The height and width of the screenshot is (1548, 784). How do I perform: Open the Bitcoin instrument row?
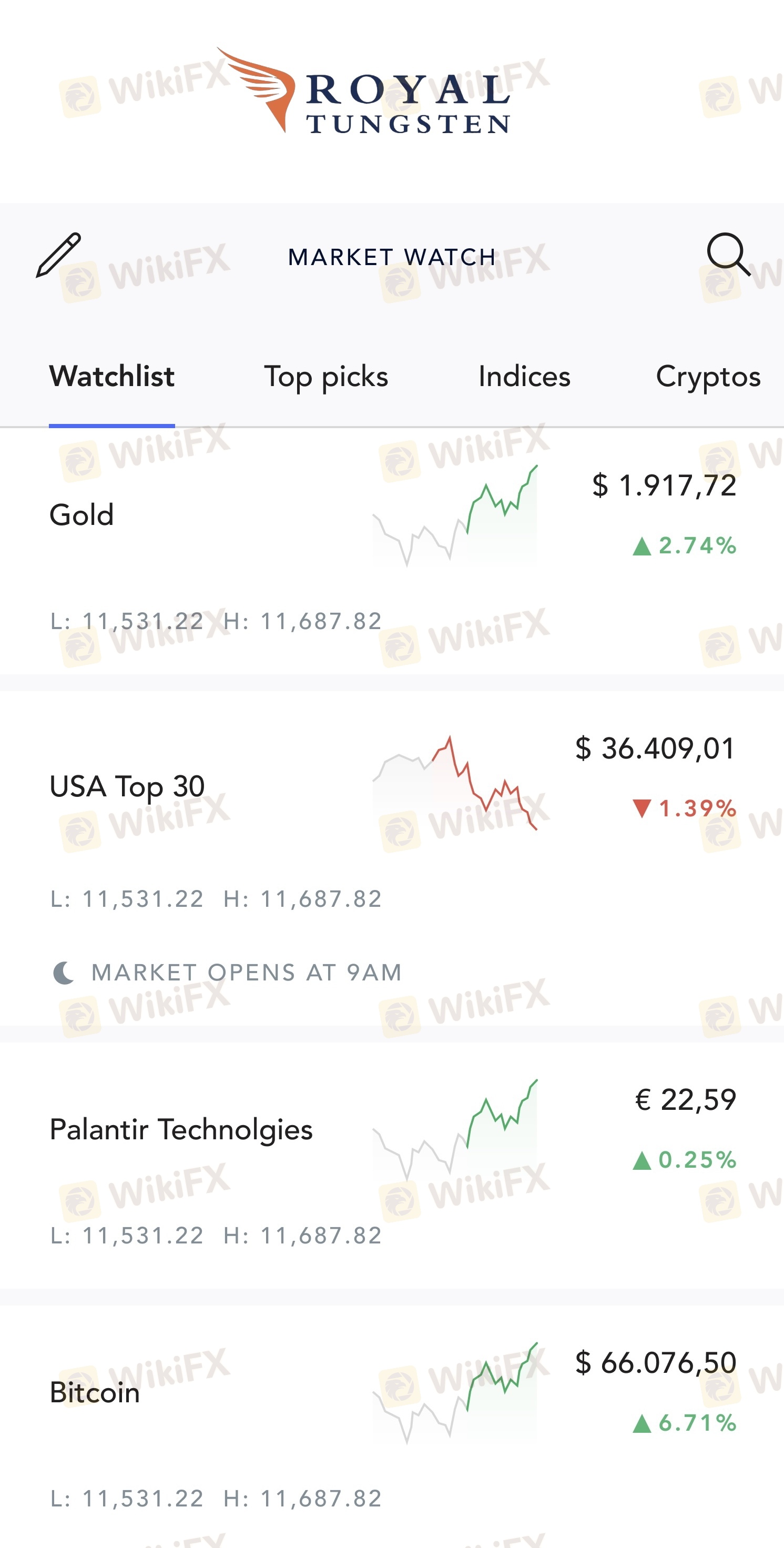coord(95,1392)
